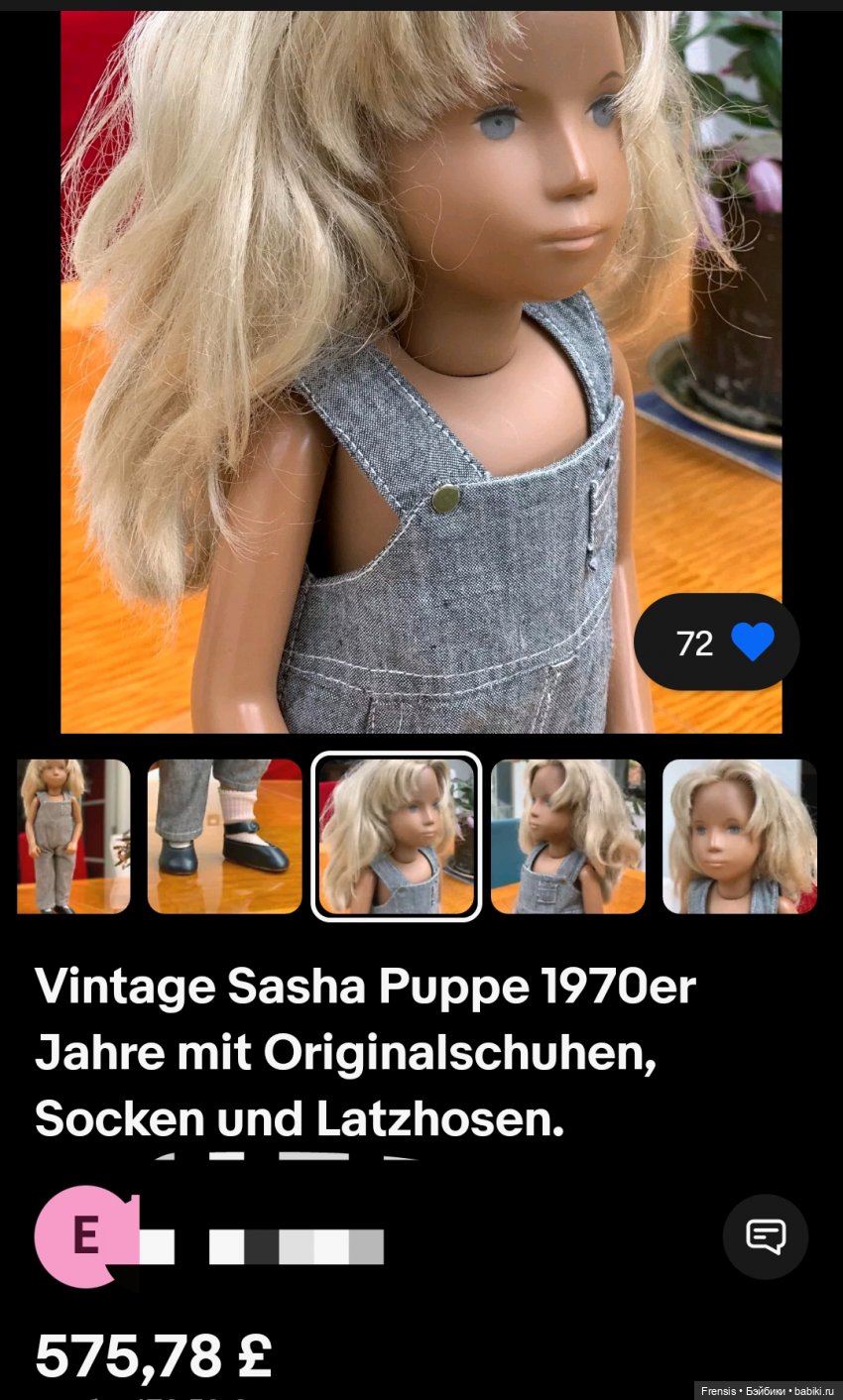Open the message seller chat icon
This screenshot has width=843, height=1400.
(765, 1236)
